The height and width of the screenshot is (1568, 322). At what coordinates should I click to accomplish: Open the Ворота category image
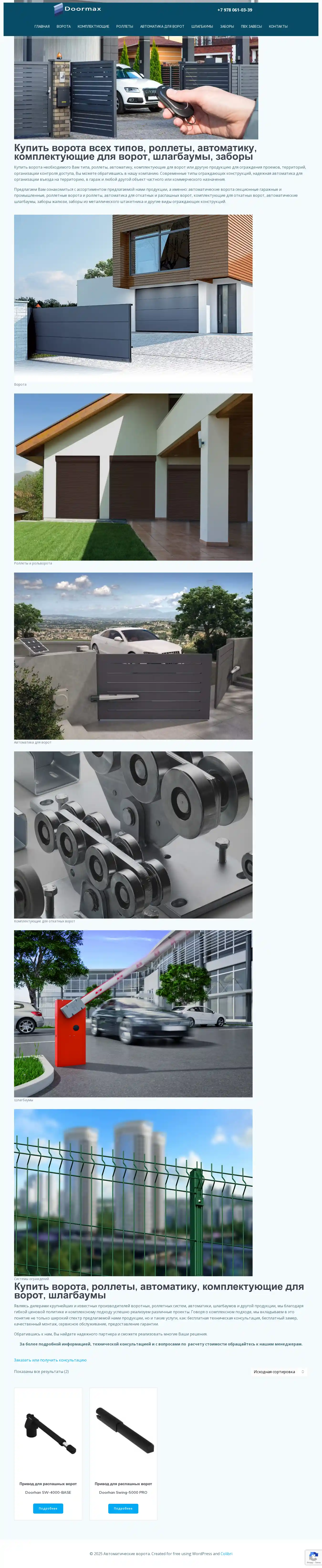coord(133,298)
